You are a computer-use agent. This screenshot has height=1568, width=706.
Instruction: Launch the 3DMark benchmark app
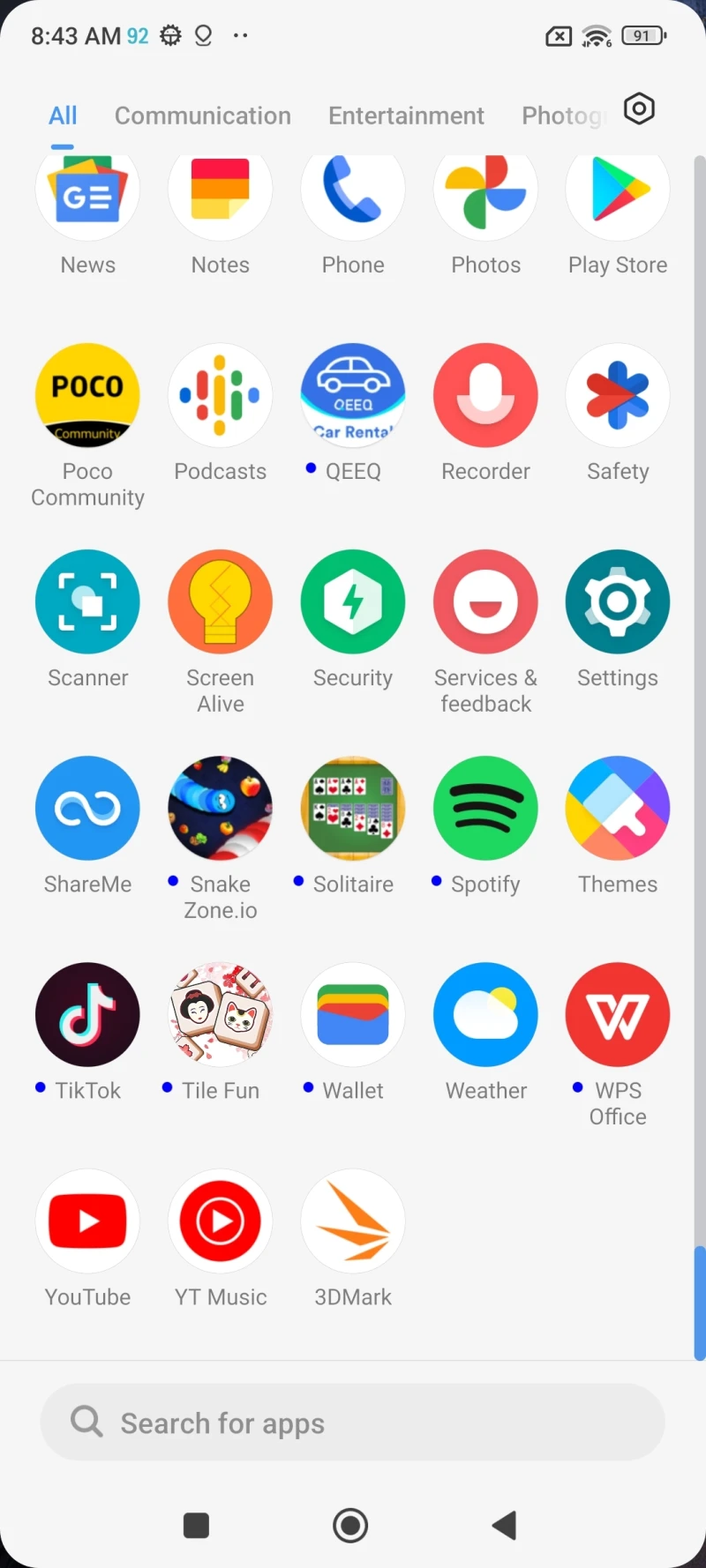353,1221
